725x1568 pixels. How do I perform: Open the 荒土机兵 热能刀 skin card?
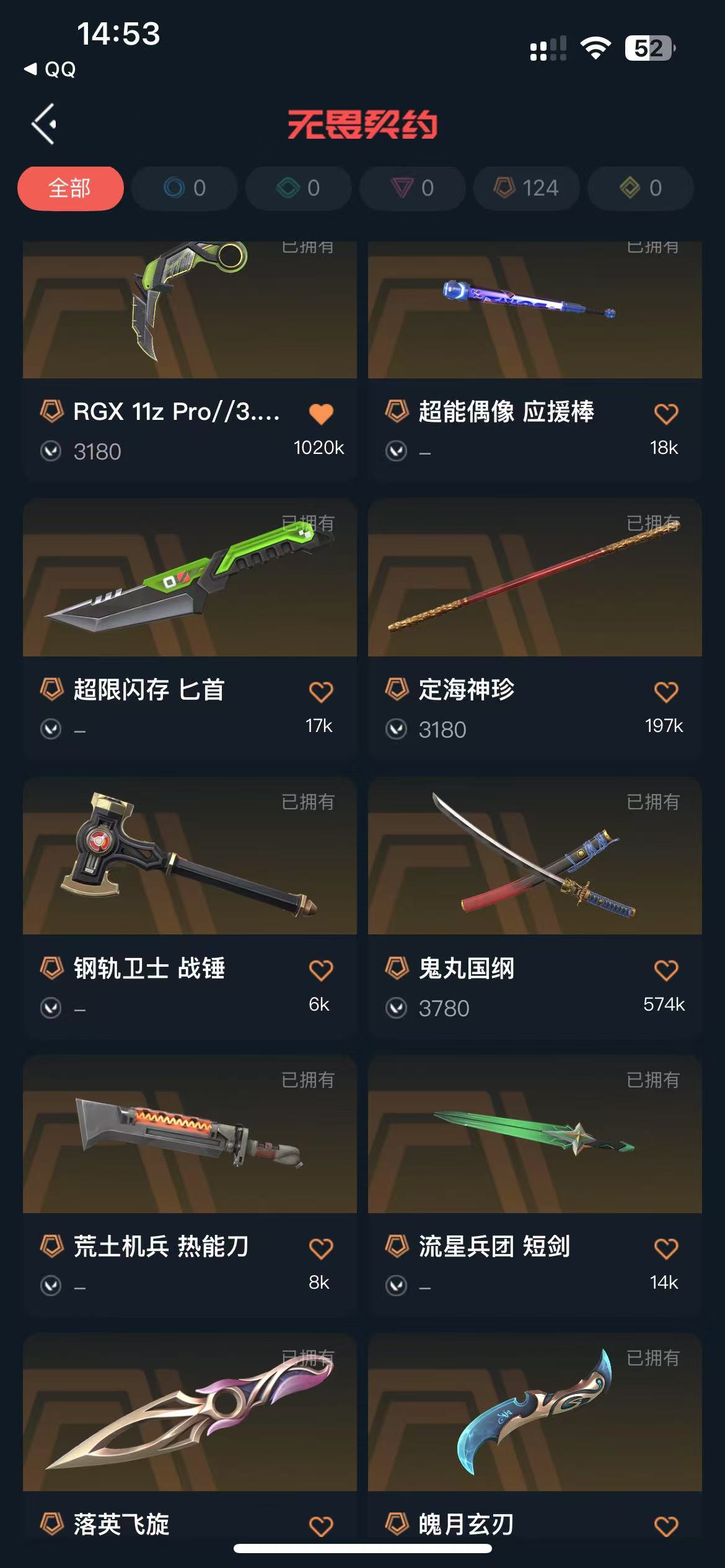(190, 1186)
